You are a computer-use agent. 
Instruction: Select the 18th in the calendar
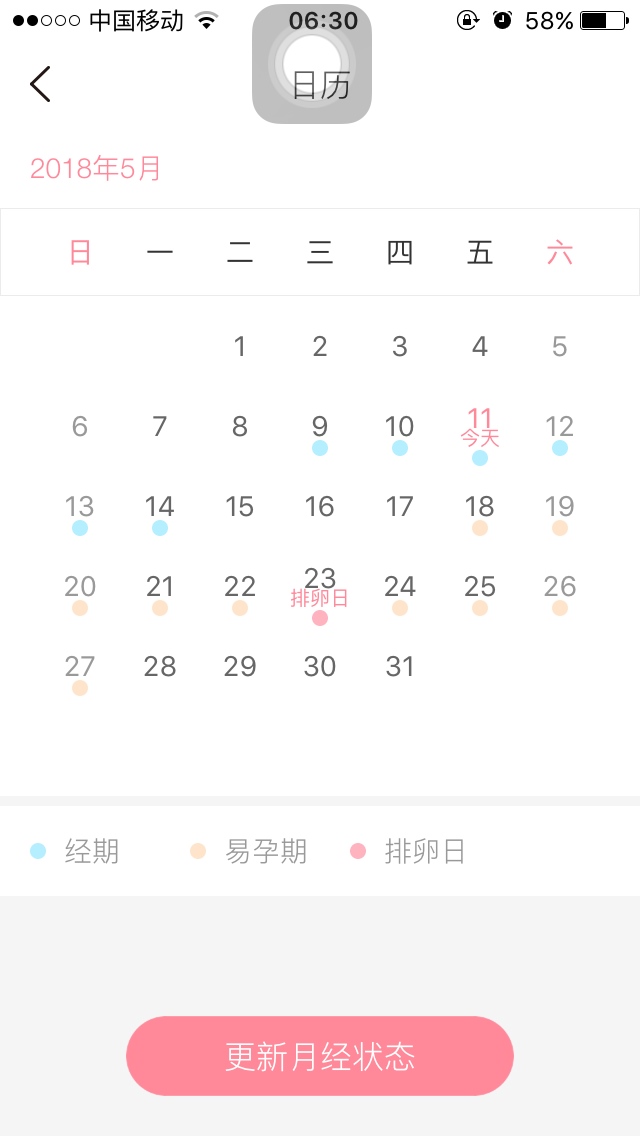coord(480,512)
